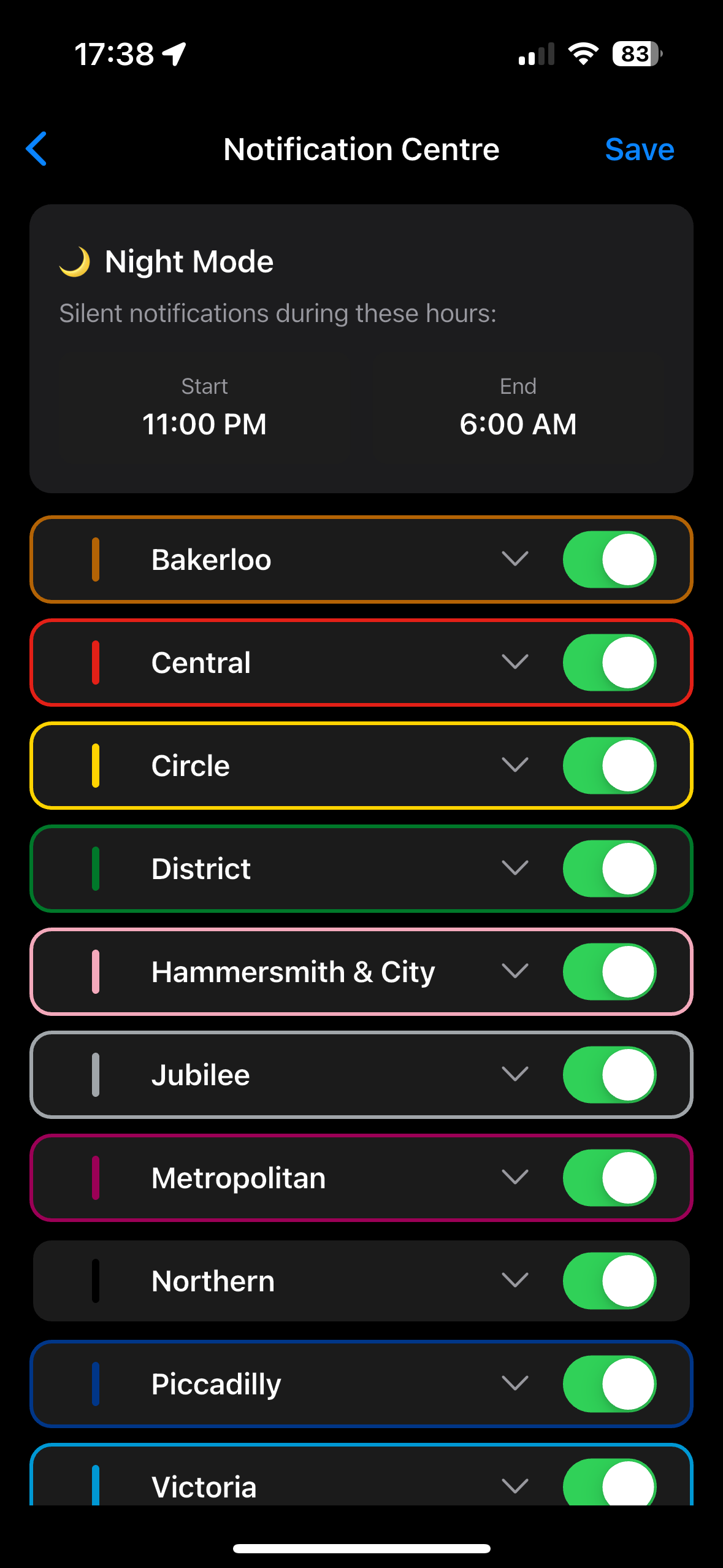
Task: Save the notification settings
Action: [x=640, y=149]
